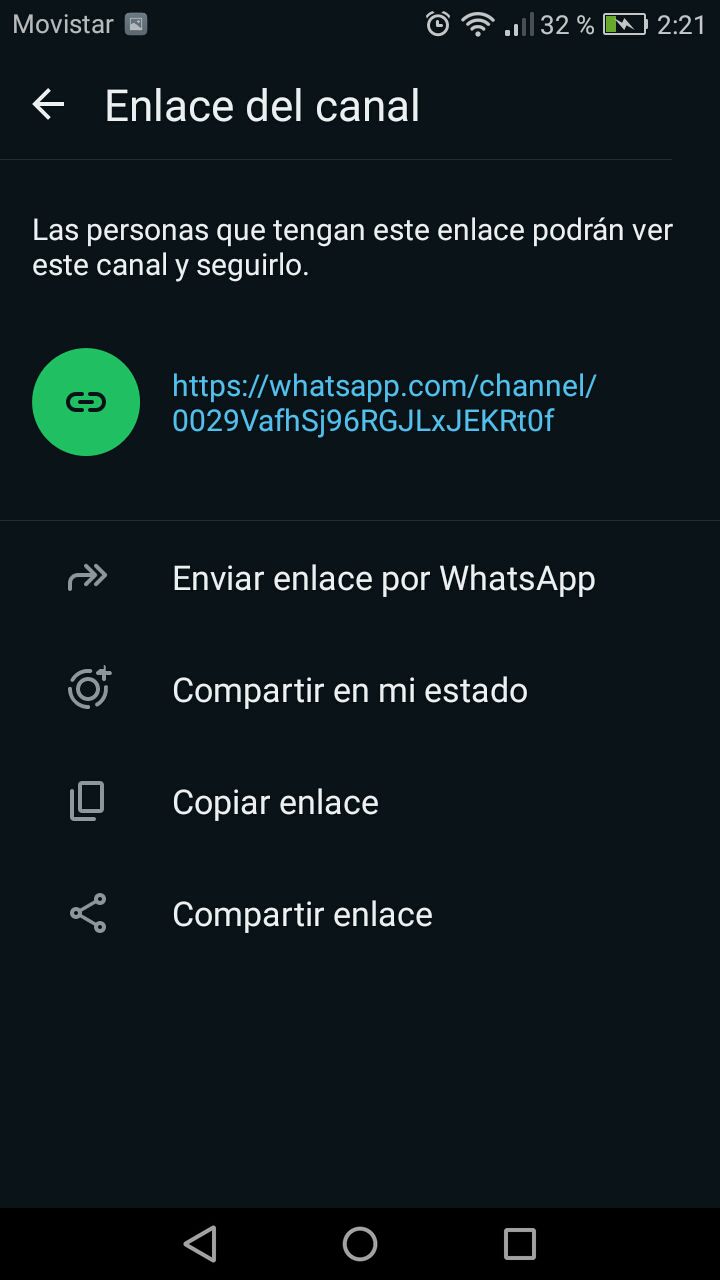
Task: Tap Copiar enlace option
Action: (360, 802)
